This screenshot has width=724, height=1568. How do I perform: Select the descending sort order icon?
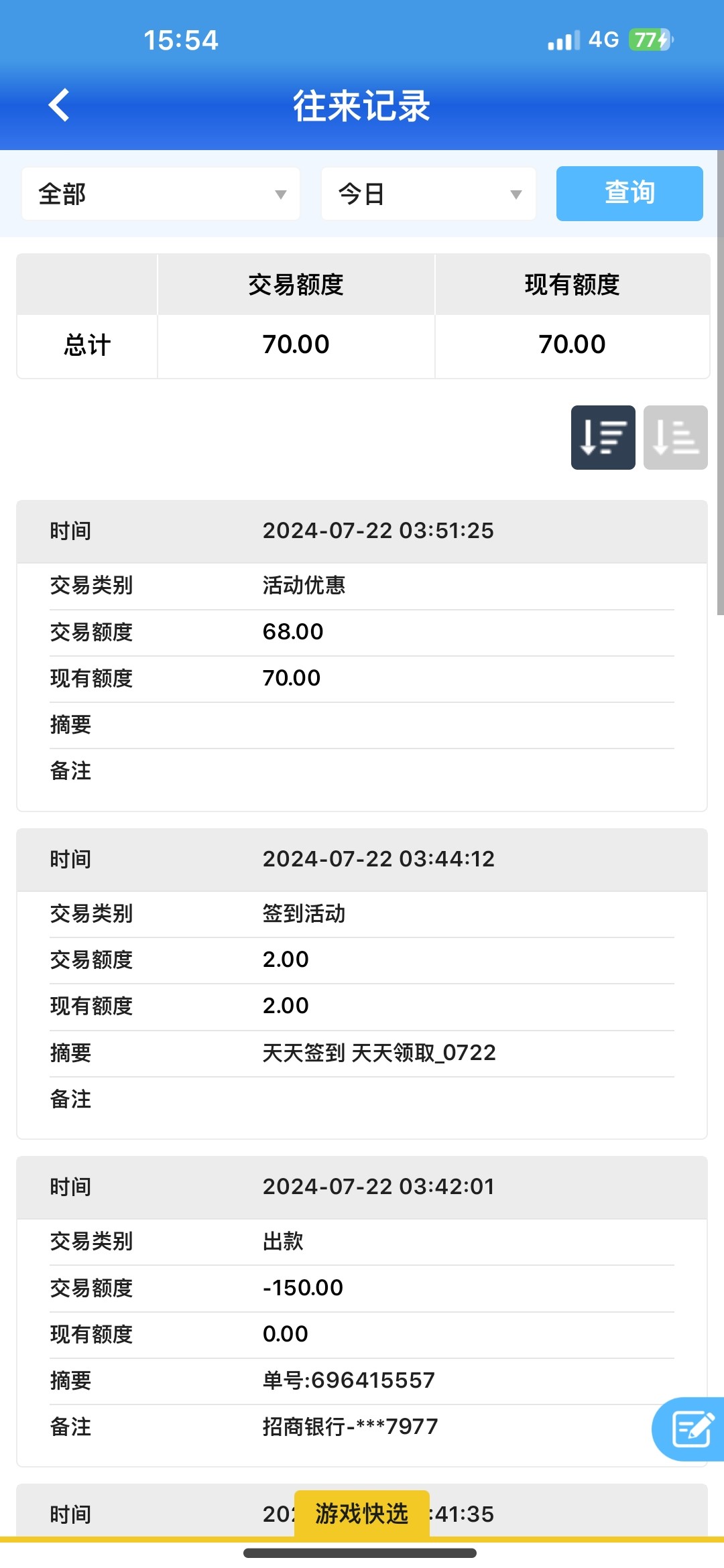tap(603, 438)
